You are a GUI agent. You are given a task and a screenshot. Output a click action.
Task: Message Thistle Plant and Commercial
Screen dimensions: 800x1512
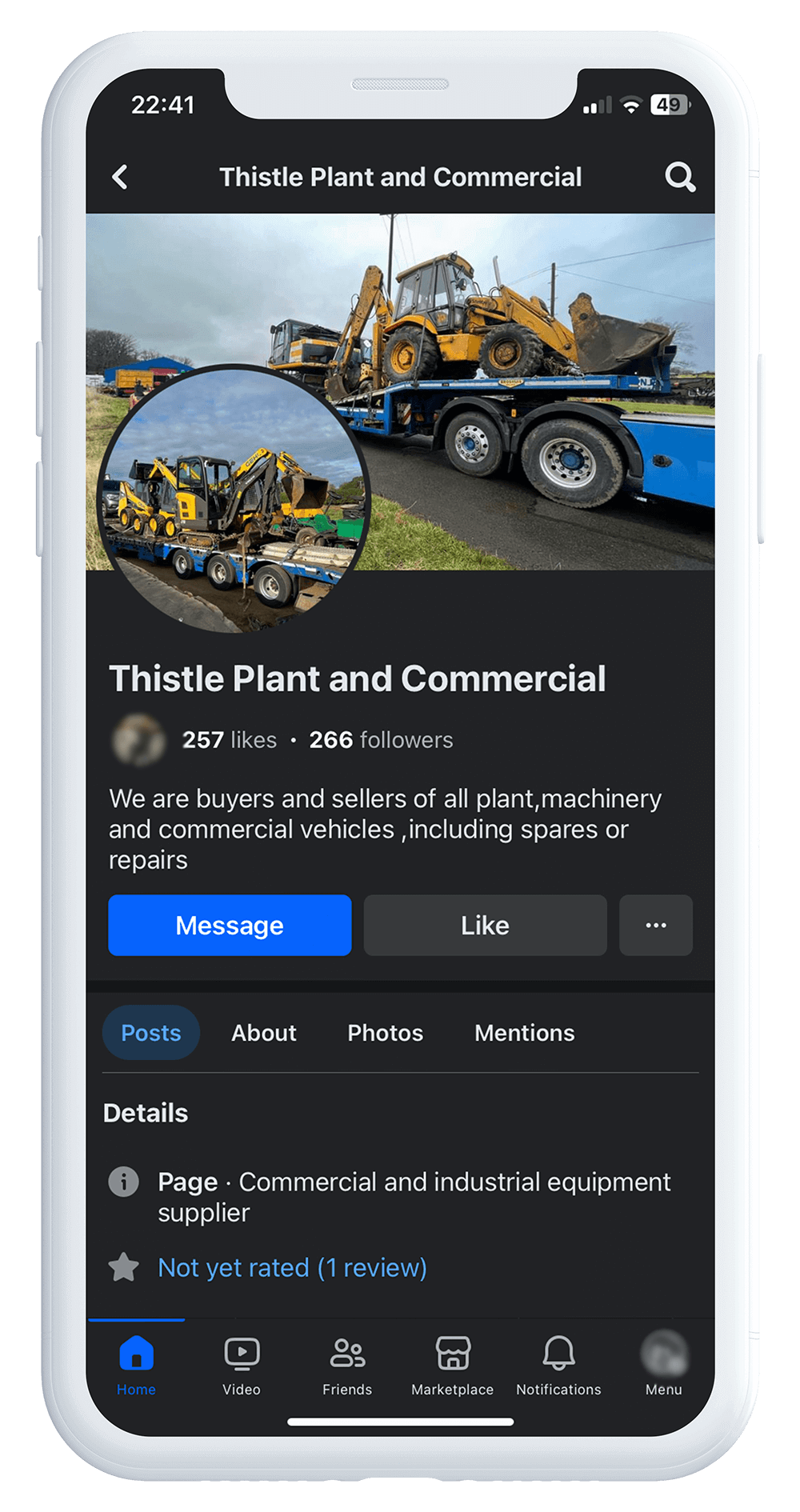point(230,925)
